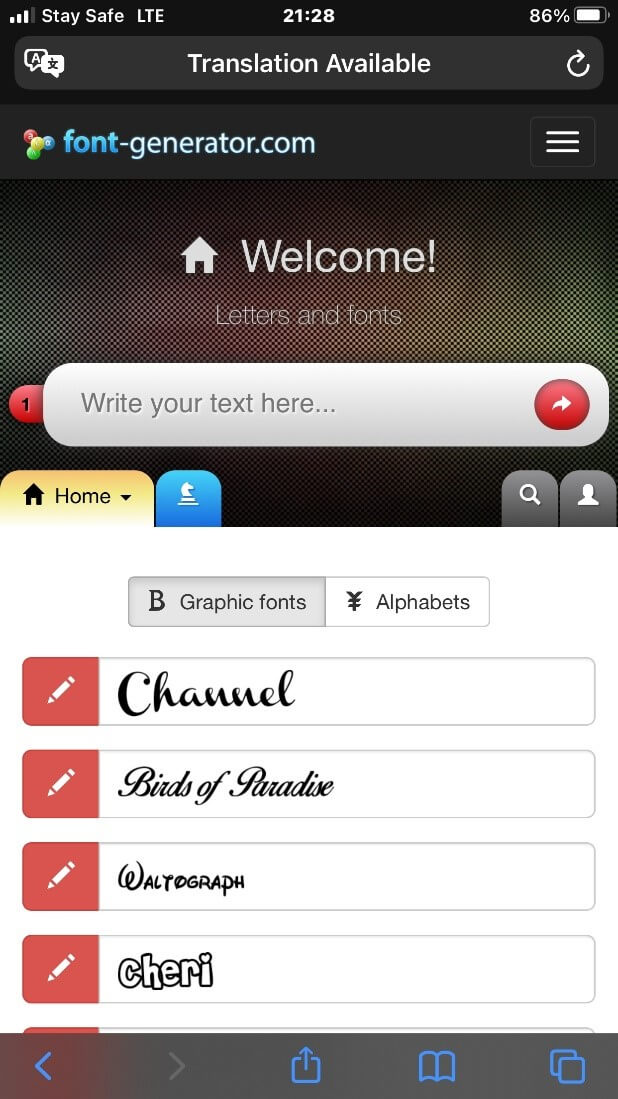Reload the page
Image resolution: width=618 pixels, height=1099 pixels.
pos(577,65)
